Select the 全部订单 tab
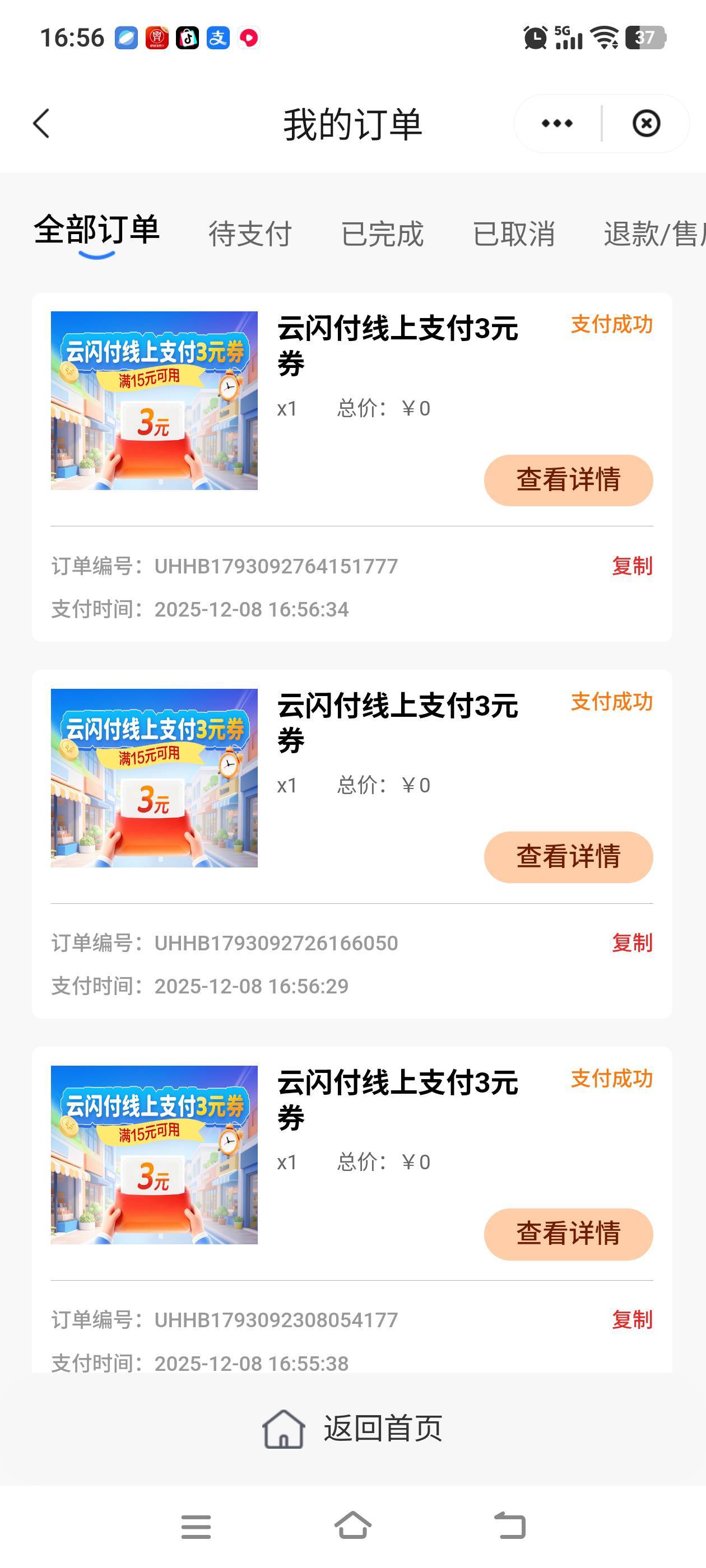The height and width of the screenshot is (1568, 706). [97, 231]
